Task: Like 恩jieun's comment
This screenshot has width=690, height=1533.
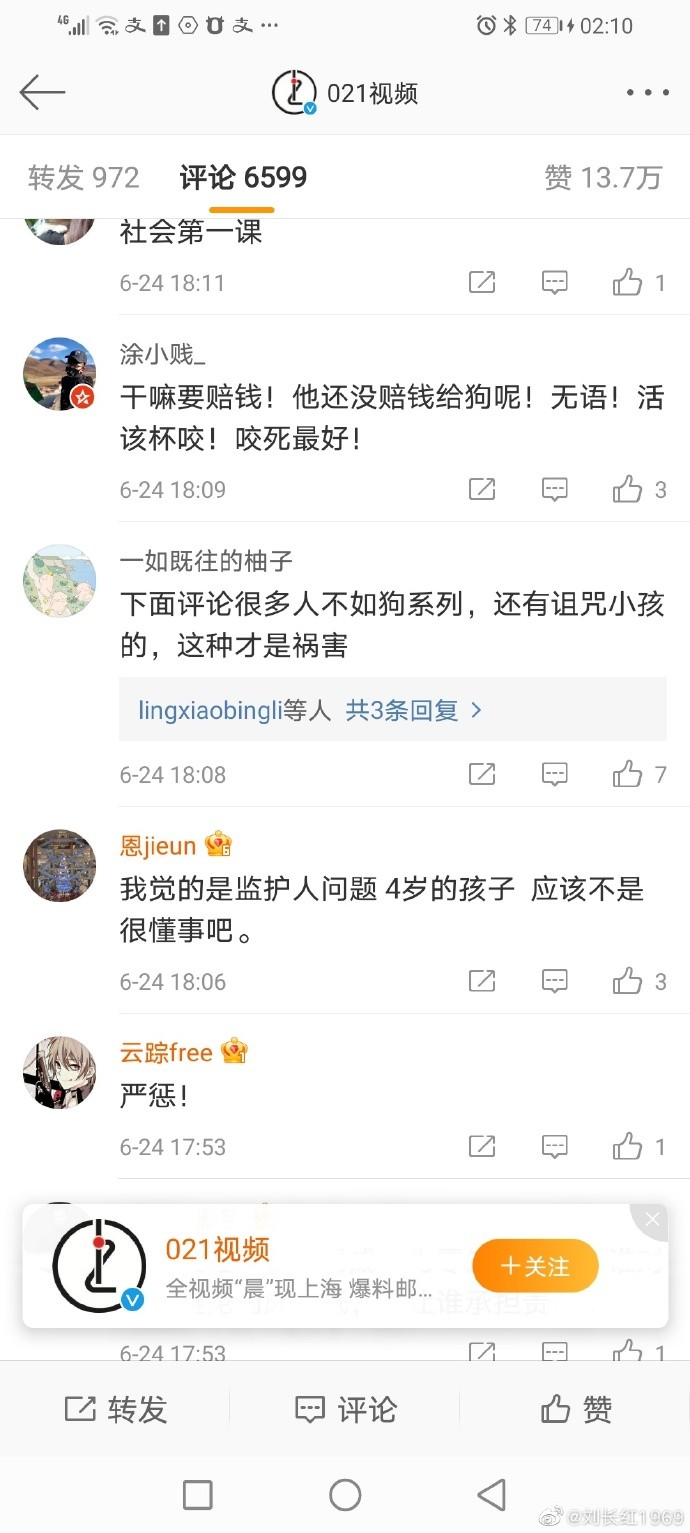Action: [628, 981]
